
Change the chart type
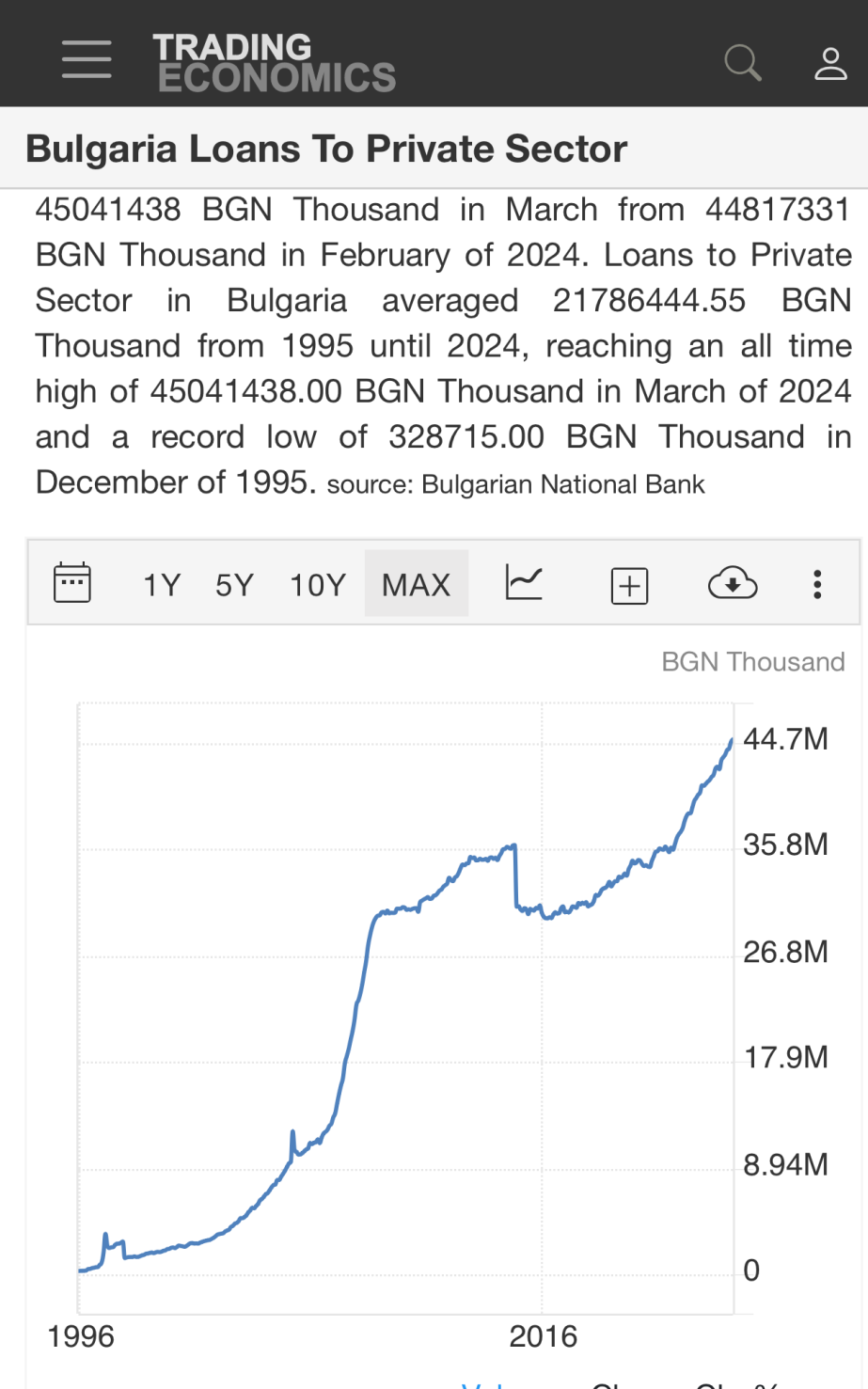coord(524,583)
